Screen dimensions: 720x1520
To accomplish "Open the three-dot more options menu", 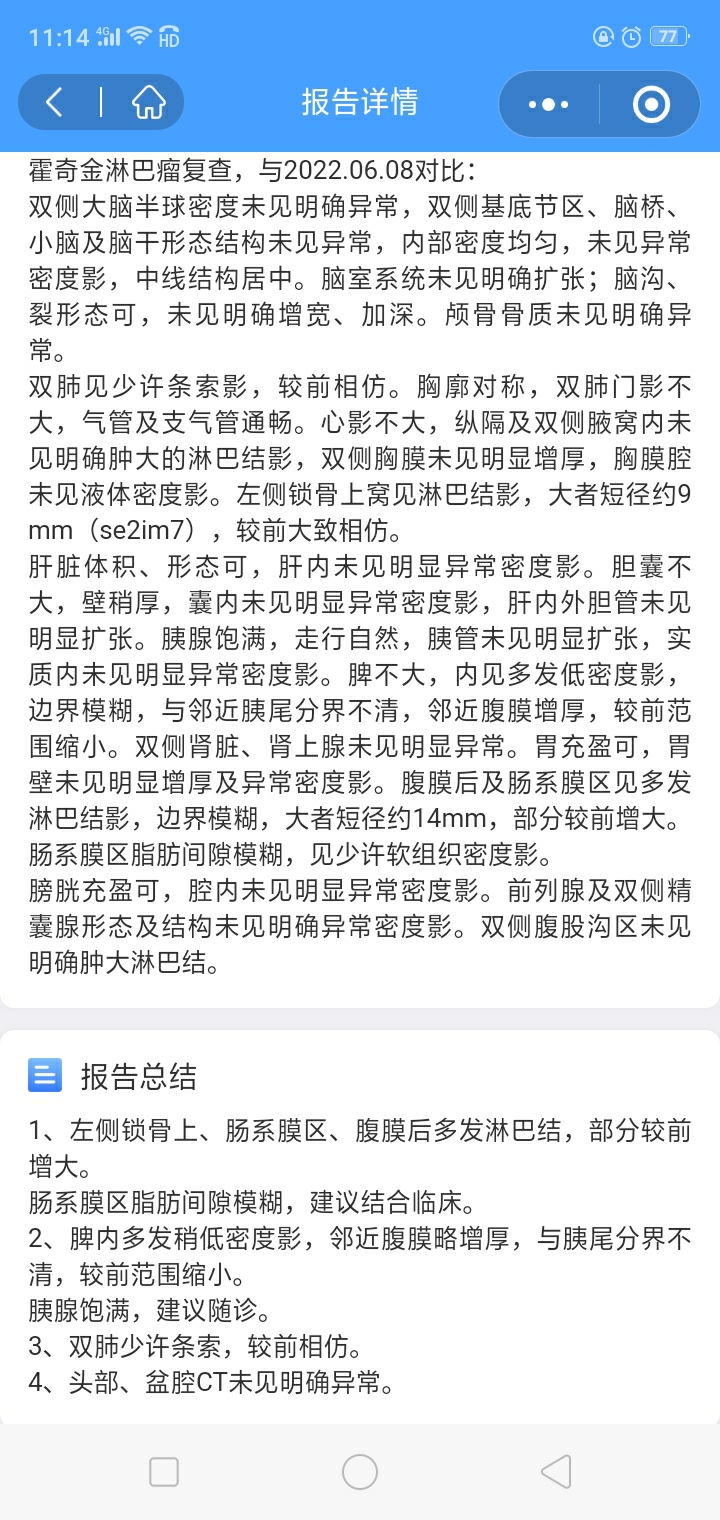I will click(x=548, y=104).
